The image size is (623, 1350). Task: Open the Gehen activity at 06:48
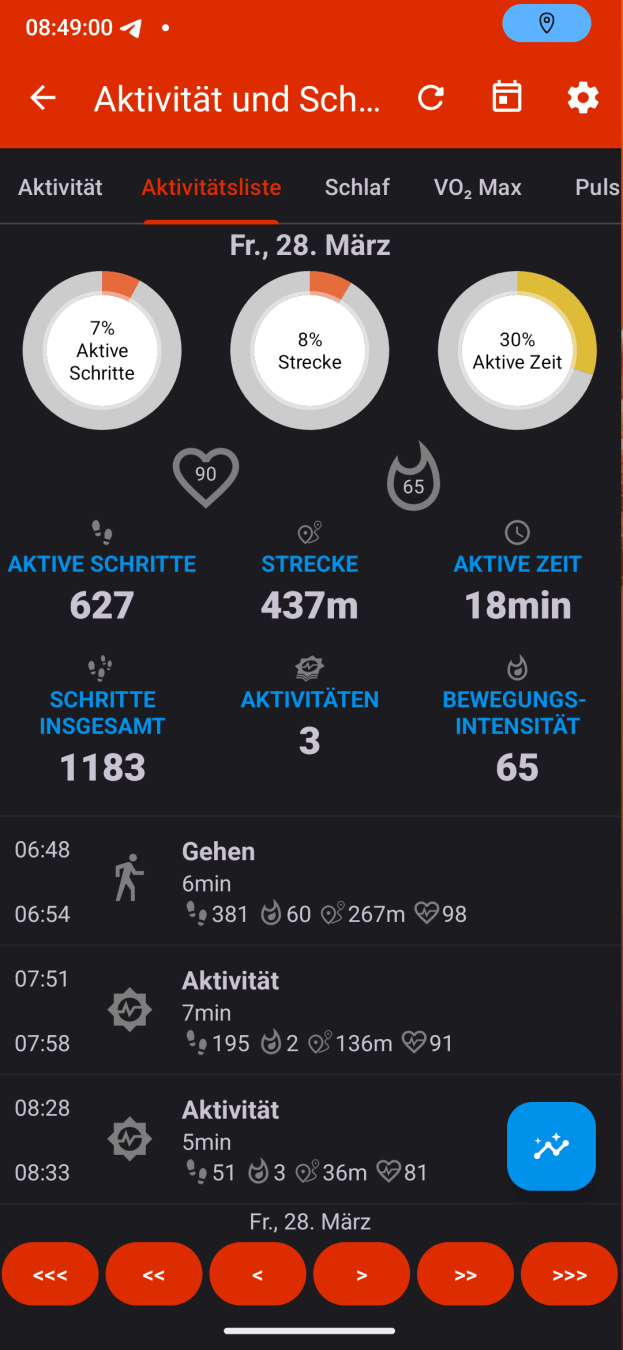311,881
